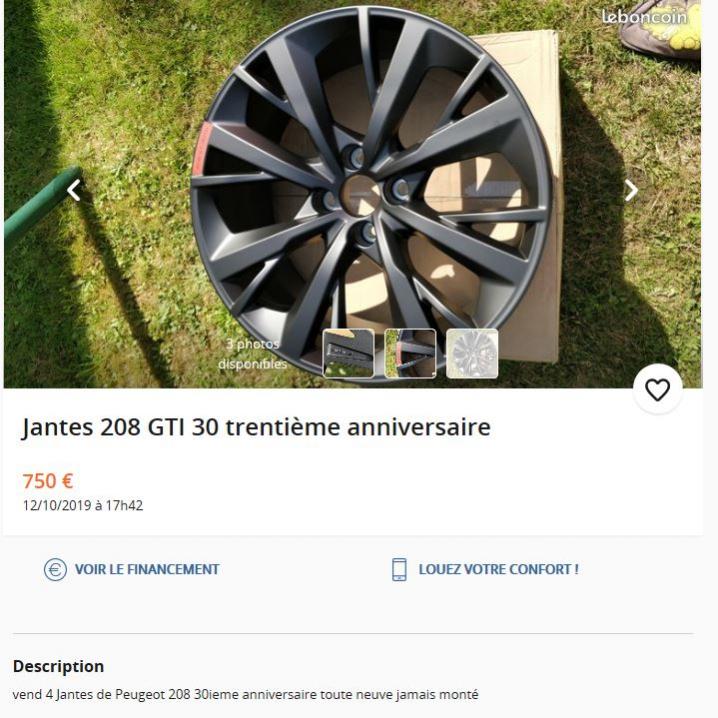Viewport: 718px width, 718px height.
Task: Select the second photo thumbnail
Action: (x=410, y=354)
